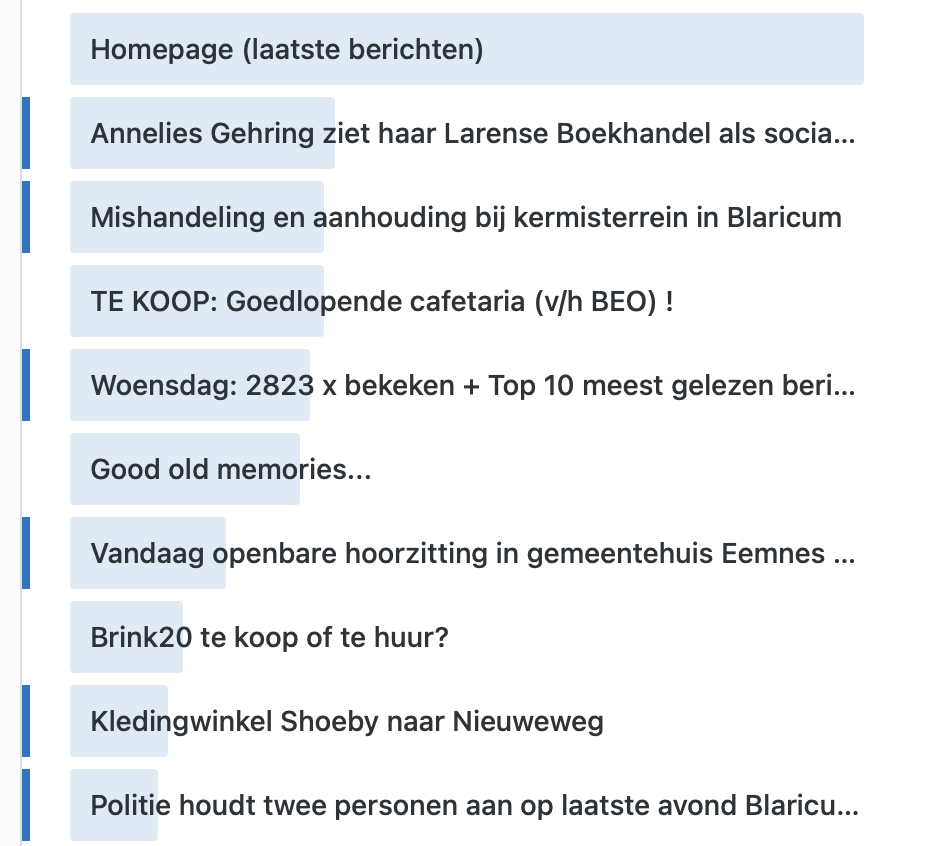
Task: Open Kledingwinkel Shoeby naar Nieuweweg row
Action: point(466,721)
